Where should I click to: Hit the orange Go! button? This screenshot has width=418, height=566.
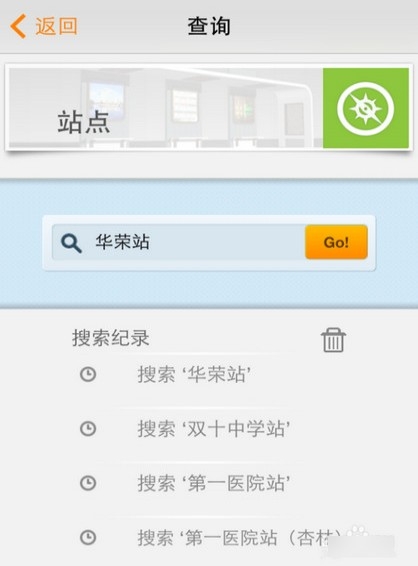(336, 242)
